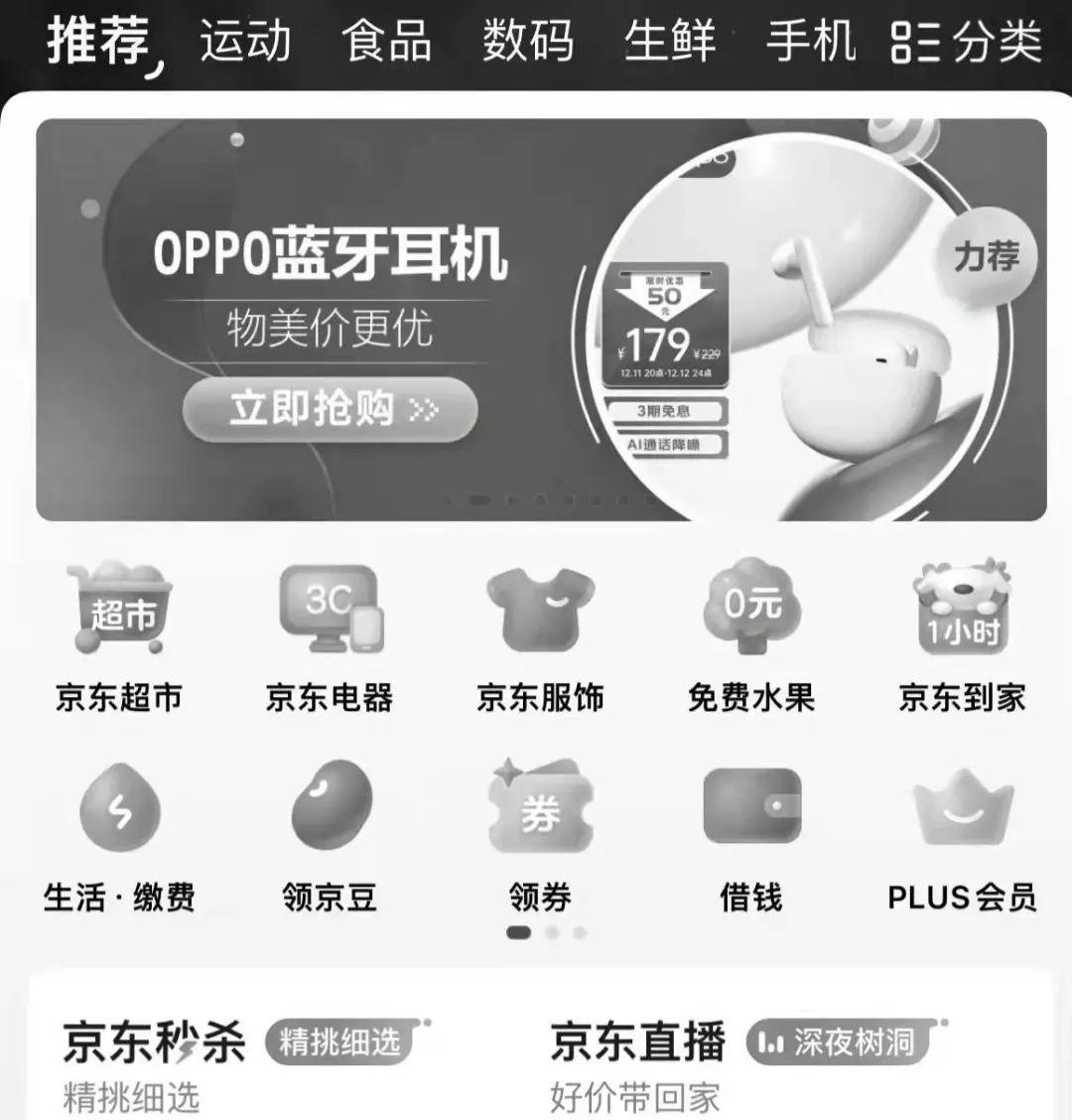Collect beans via 领京豆
The image size is (1072, 1120).
point(330,836)
